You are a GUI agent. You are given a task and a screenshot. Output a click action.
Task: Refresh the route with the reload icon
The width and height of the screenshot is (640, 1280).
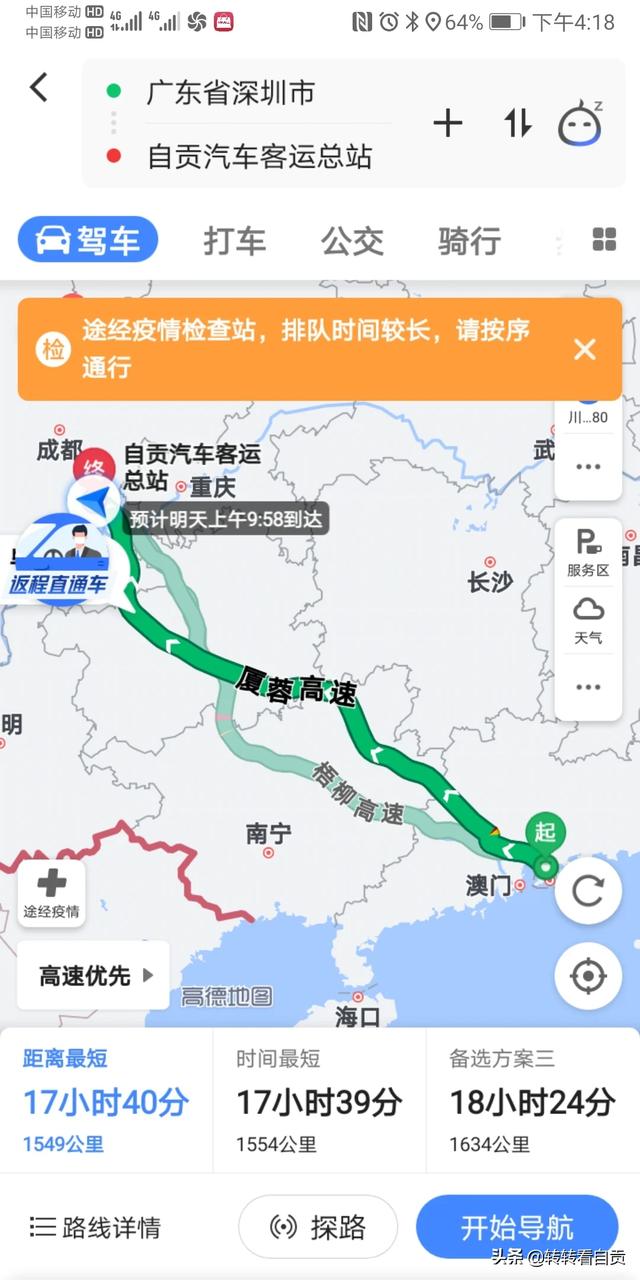tap(588, 890)
